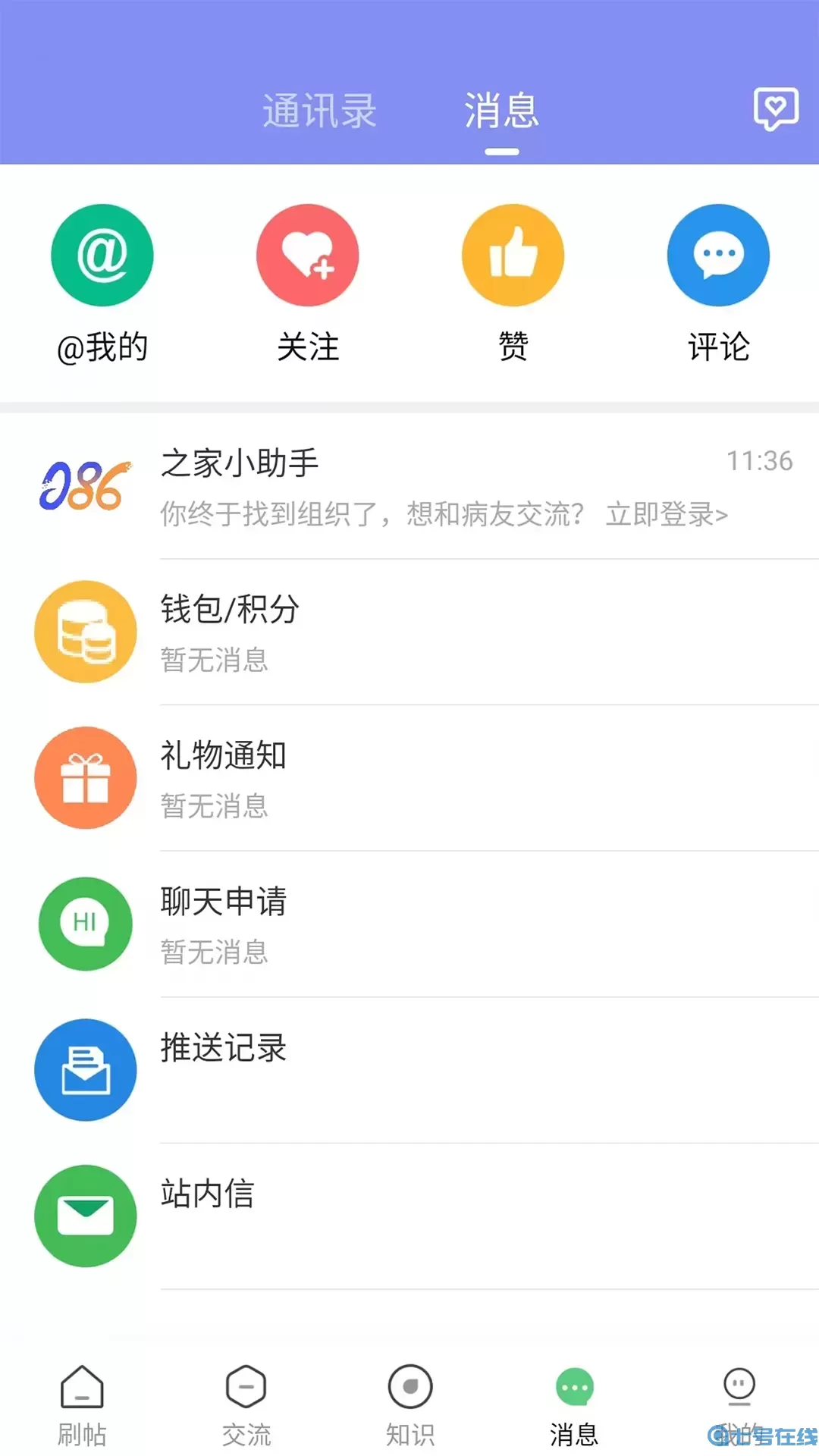This screenshot has height=1456, width=819.
Task: Open 推送记录 via the inbox icon
Action: coord(86,1069)
